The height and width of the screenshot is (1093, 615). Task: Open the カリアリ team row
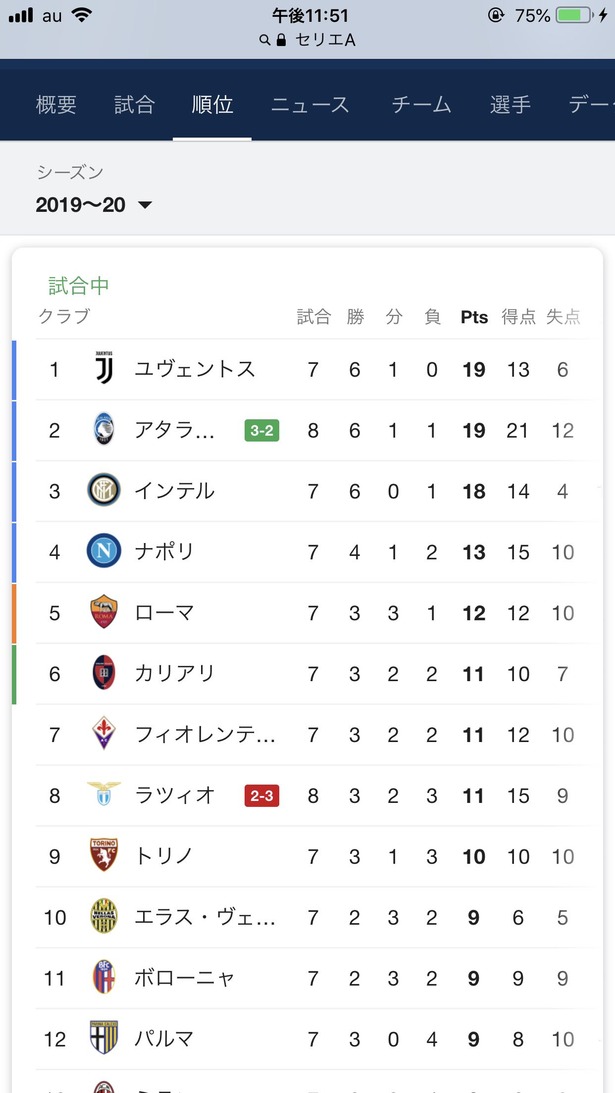[x=308, y=673]
